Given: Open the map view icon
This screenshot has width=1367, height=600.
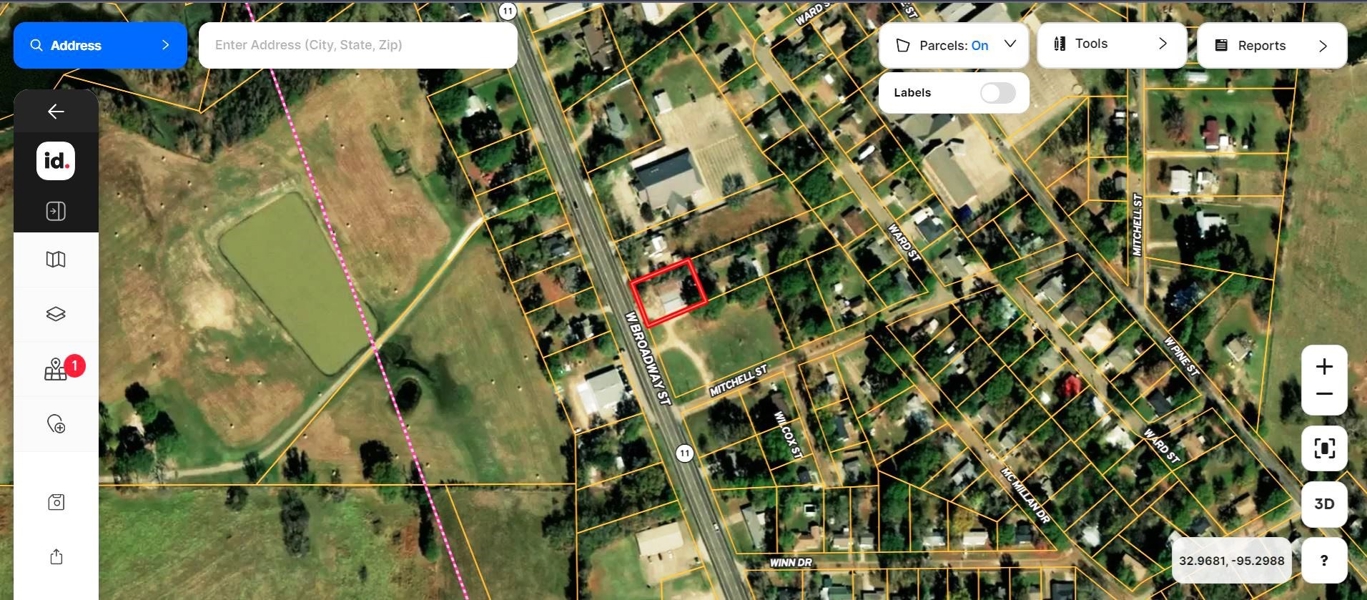Looking at the screenshot, I should pyautogui.click(x=56, y=260).
